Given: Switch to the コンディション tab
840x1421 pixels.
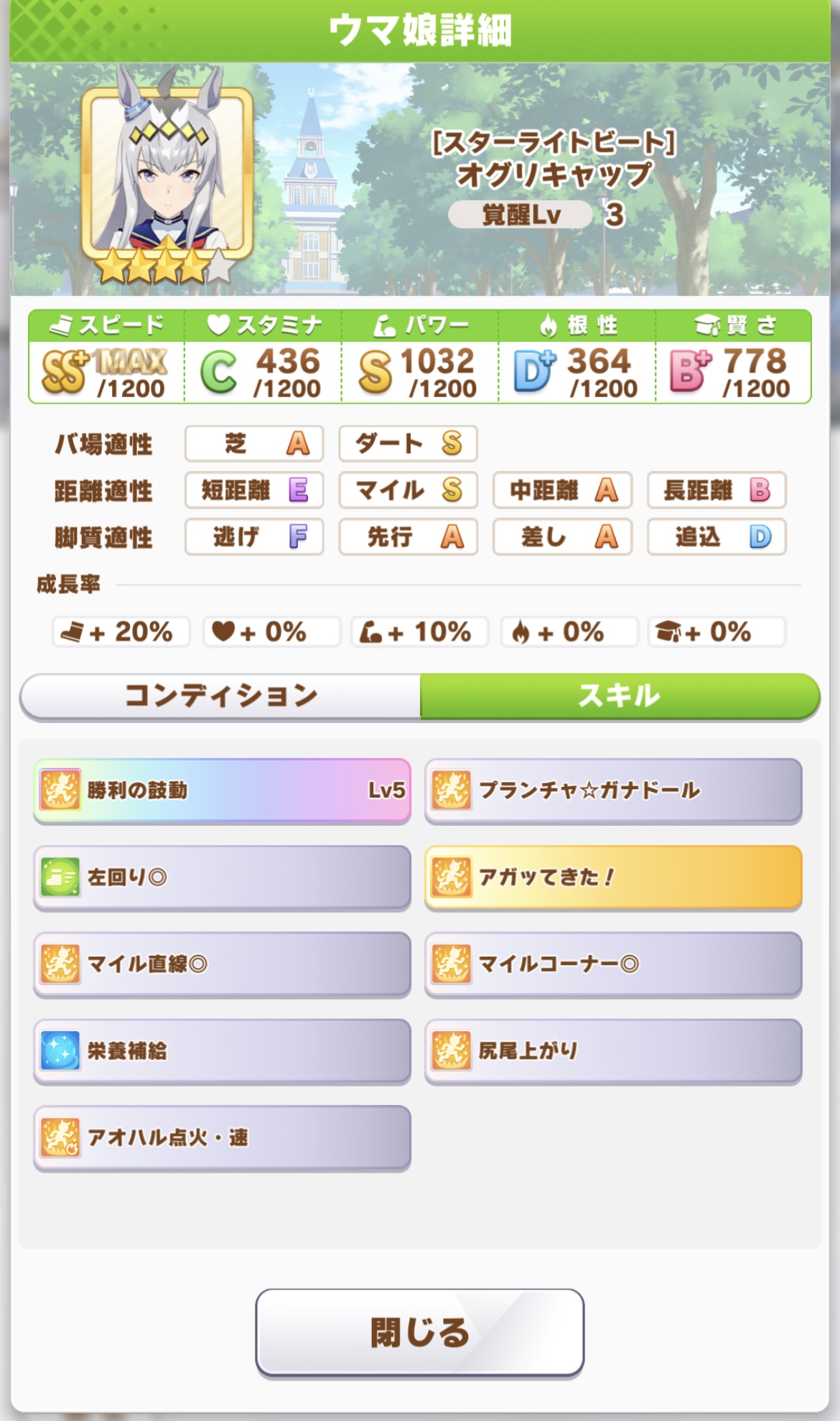Looking at the screenshot, I should 220,695.
